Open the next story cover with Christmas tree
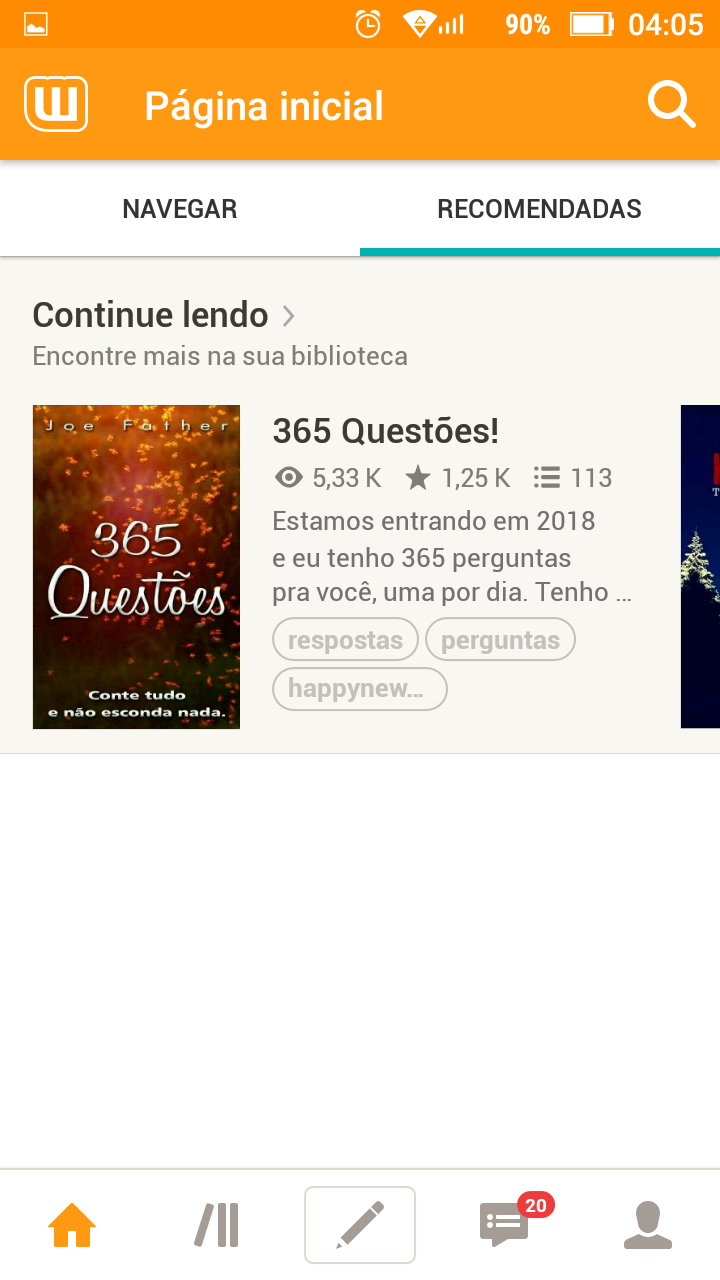The height and width of the screenshot is (1280, 720). coord(700,567)
